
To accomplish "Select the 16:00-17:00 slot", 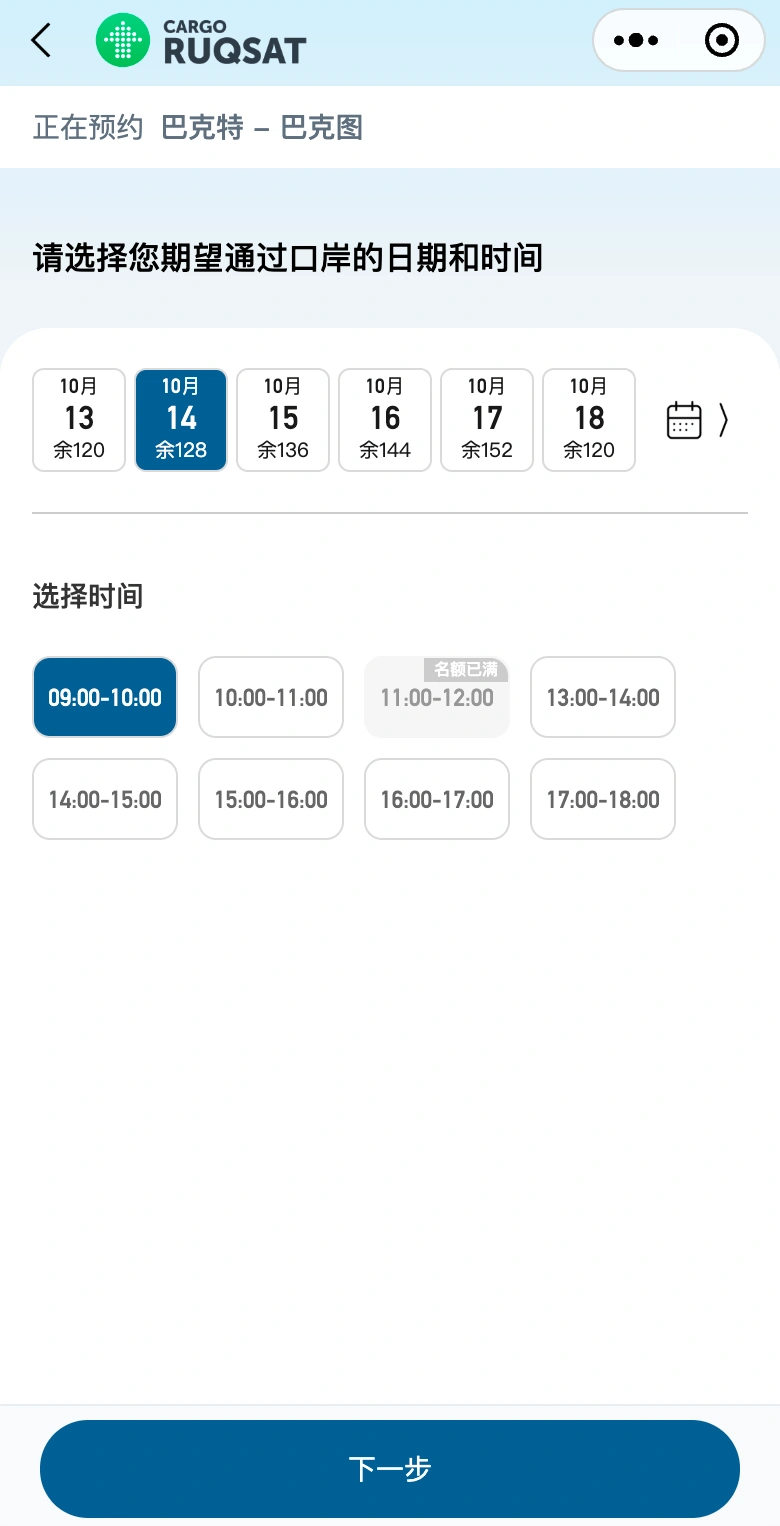I will (437, 799).
